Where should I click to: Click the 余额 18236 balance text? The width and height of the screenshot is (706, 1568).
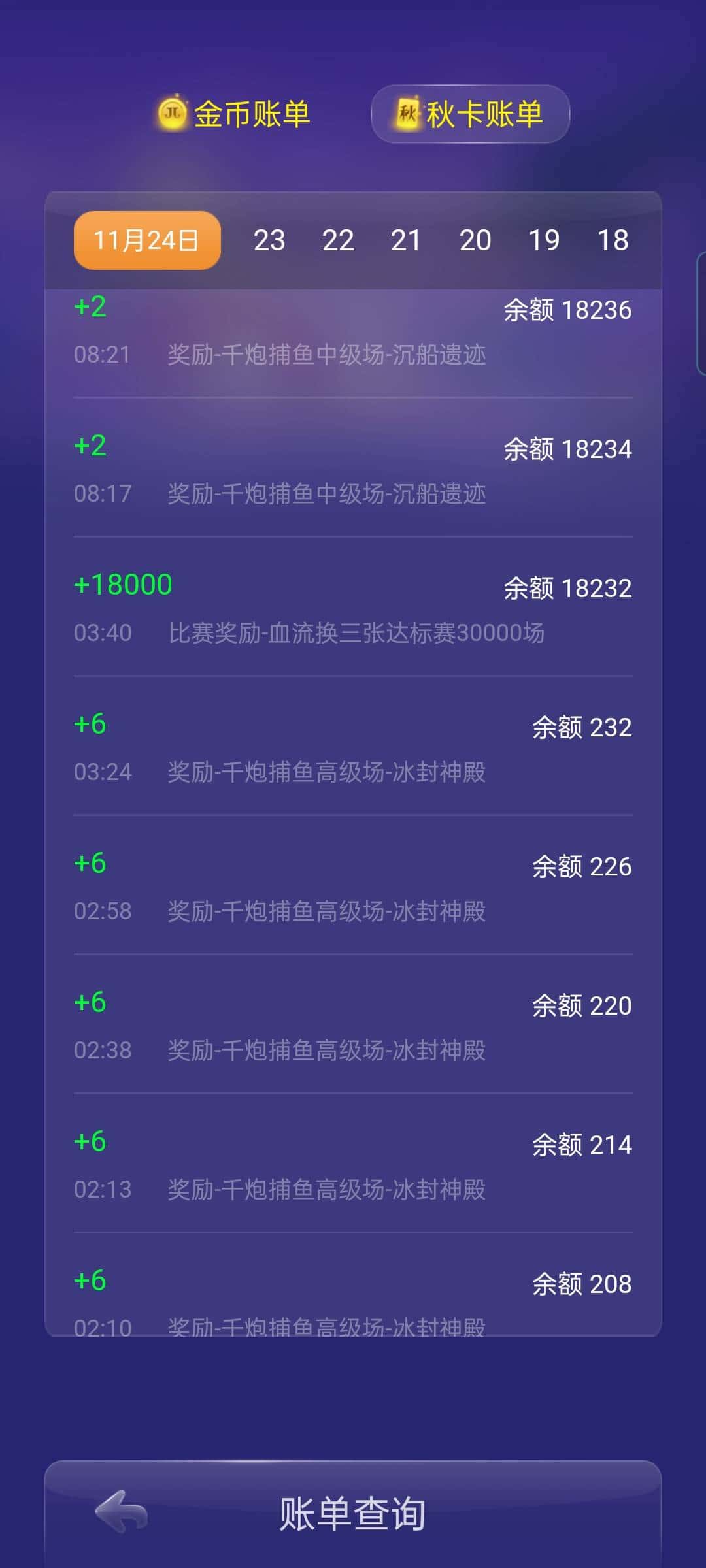[568, 310]
